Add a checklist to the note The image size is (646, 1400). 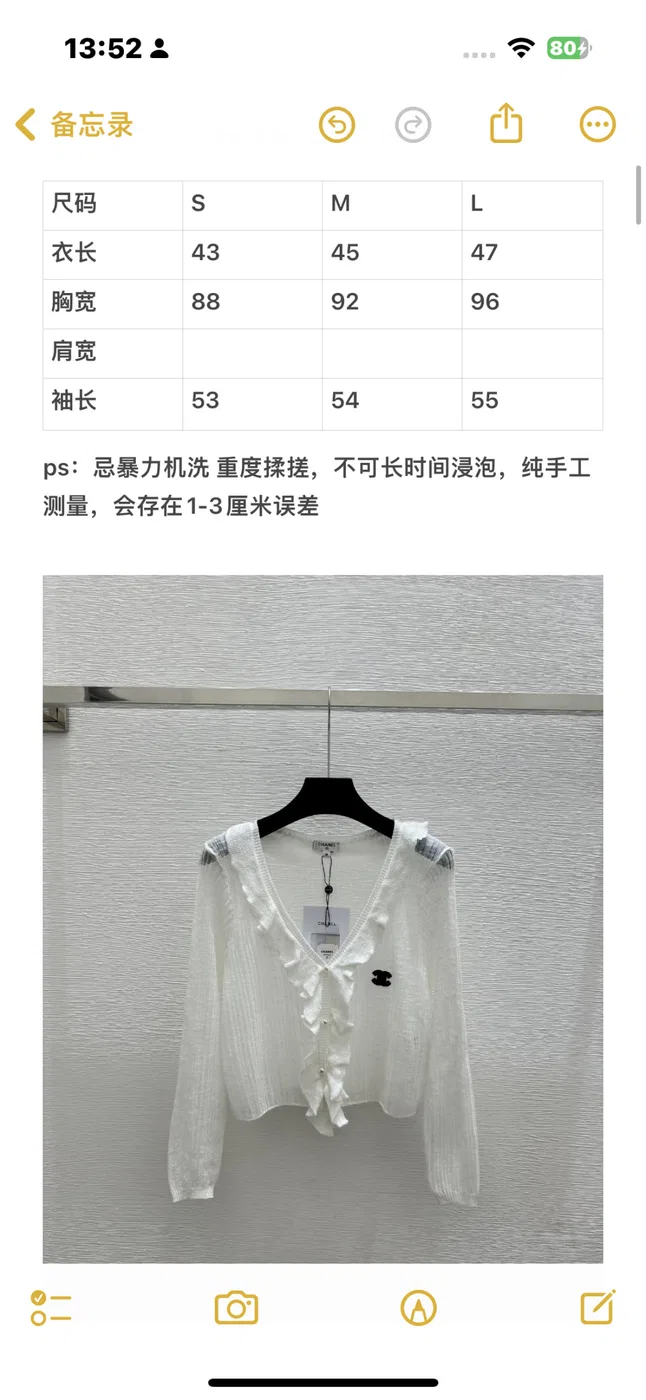coord(51,1307)
